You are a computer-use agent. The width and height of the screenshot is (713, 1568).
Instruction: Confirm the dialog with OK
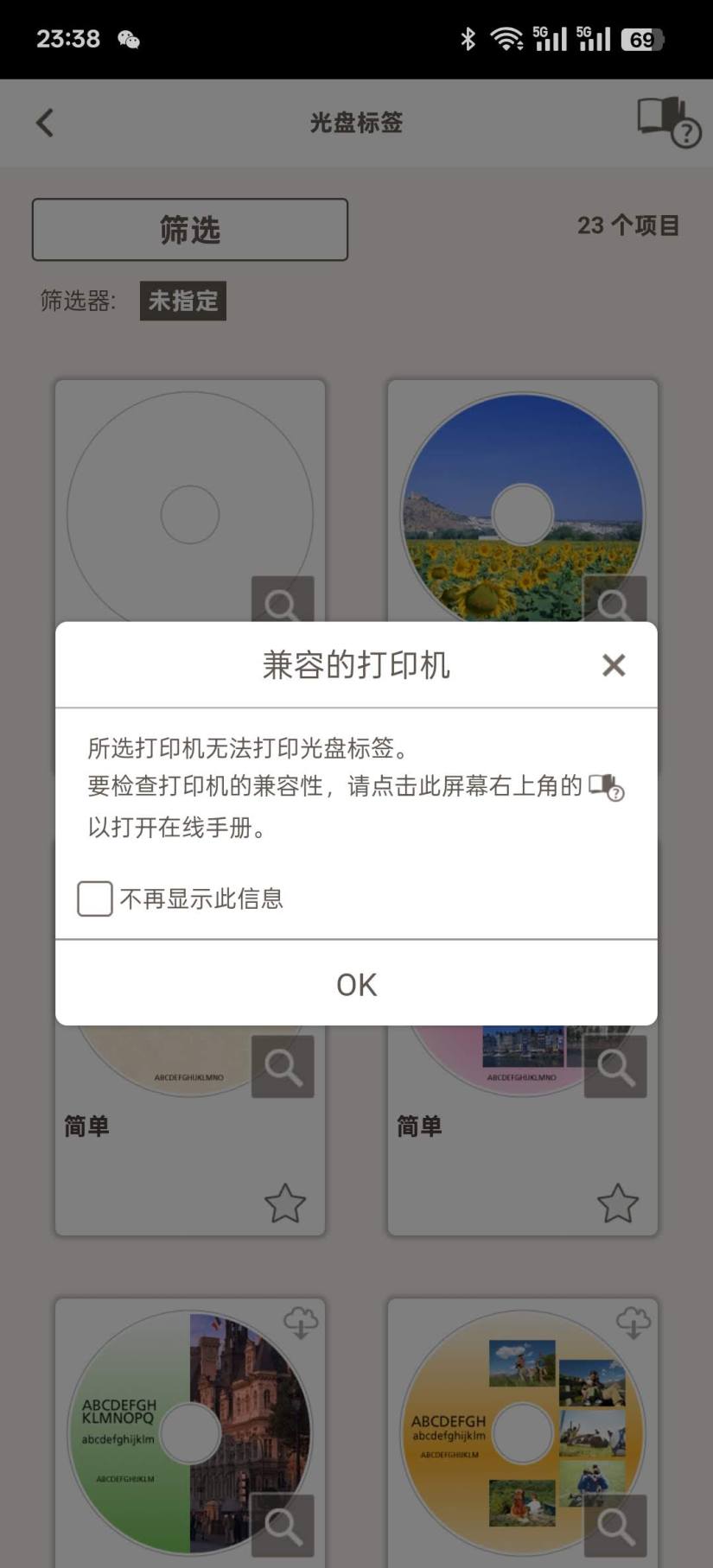[x=356, y=984]
